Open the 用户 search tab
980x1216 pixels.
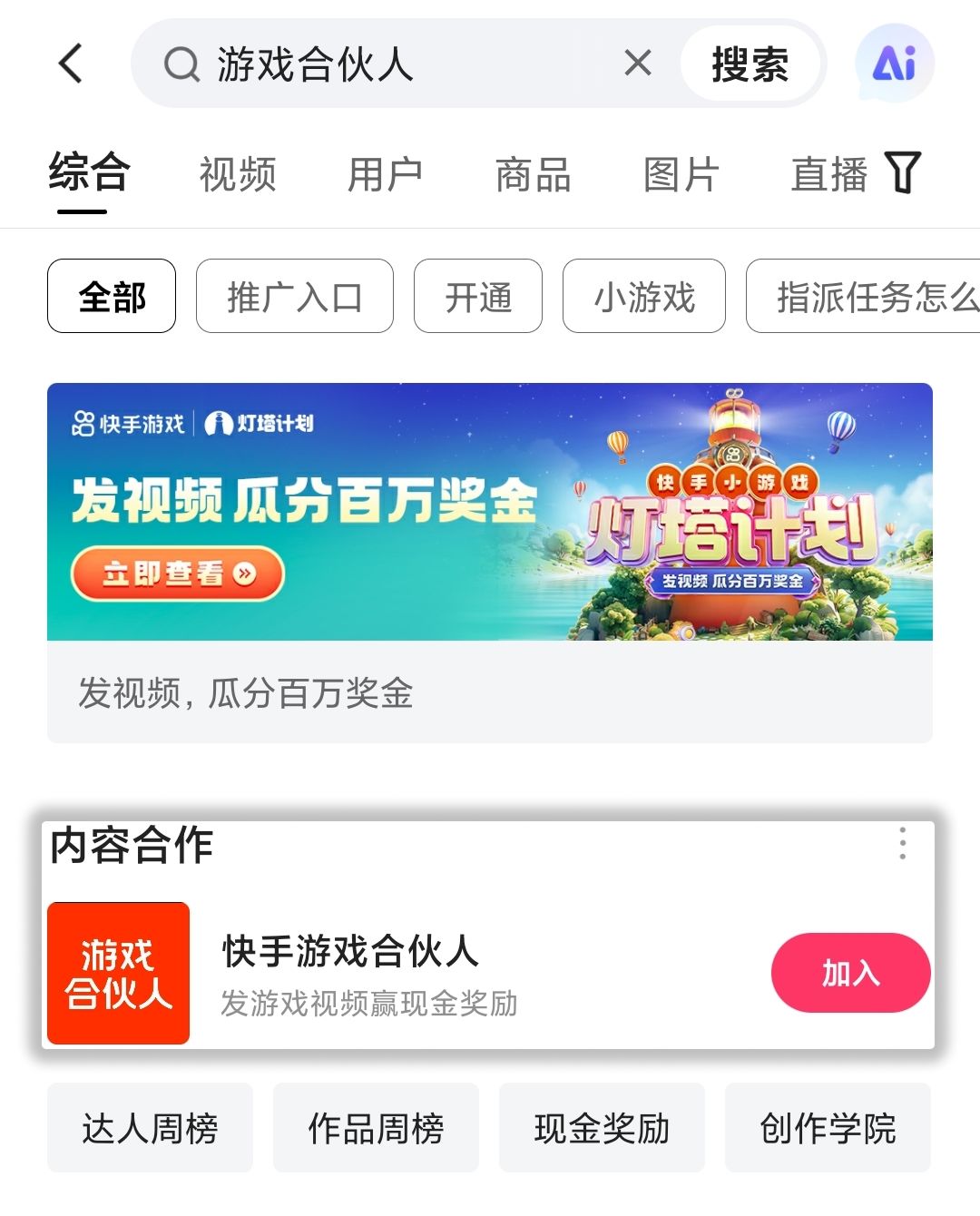coord(385,172)
